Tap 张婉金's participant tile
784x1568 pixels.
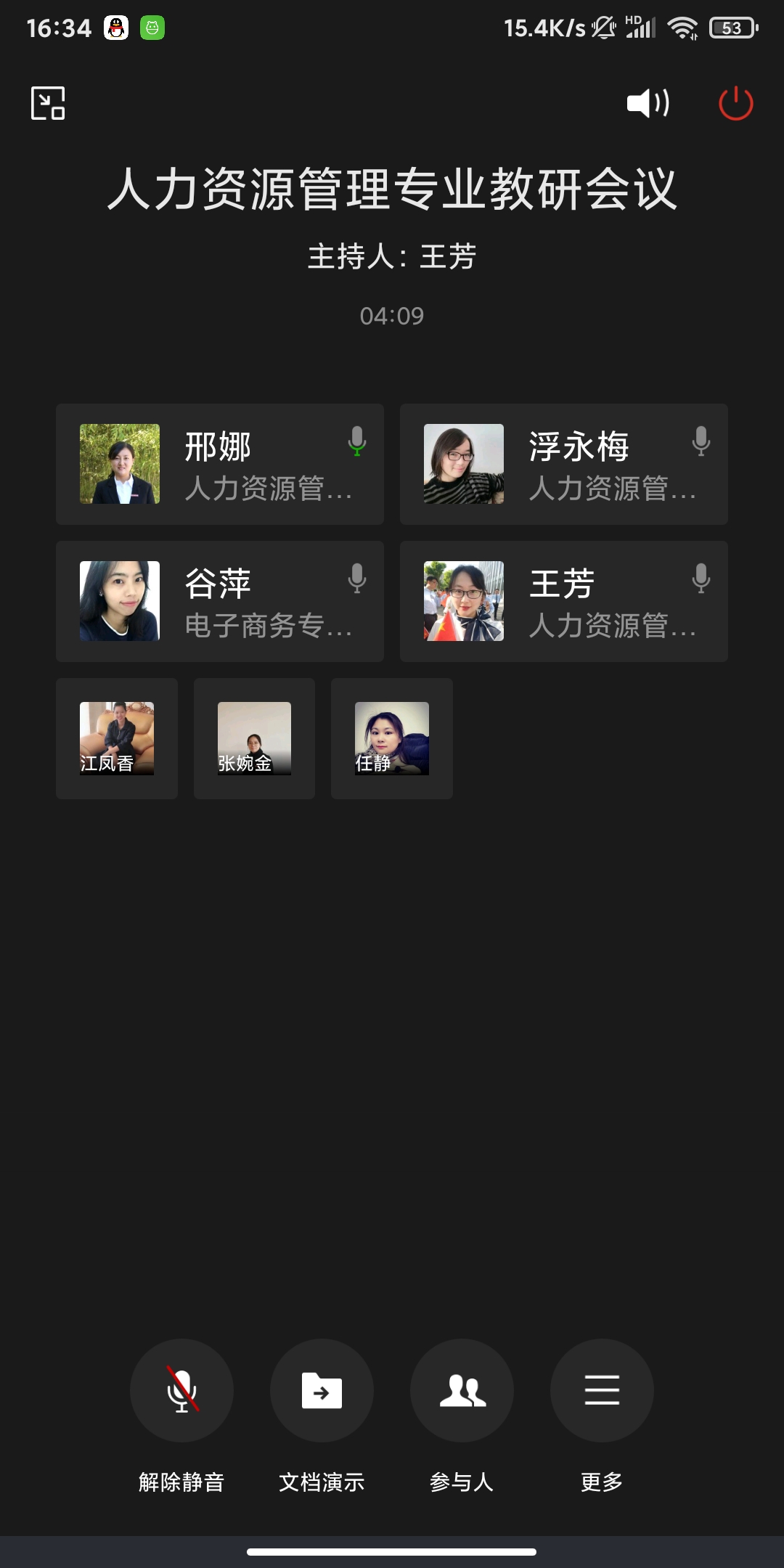254,738
